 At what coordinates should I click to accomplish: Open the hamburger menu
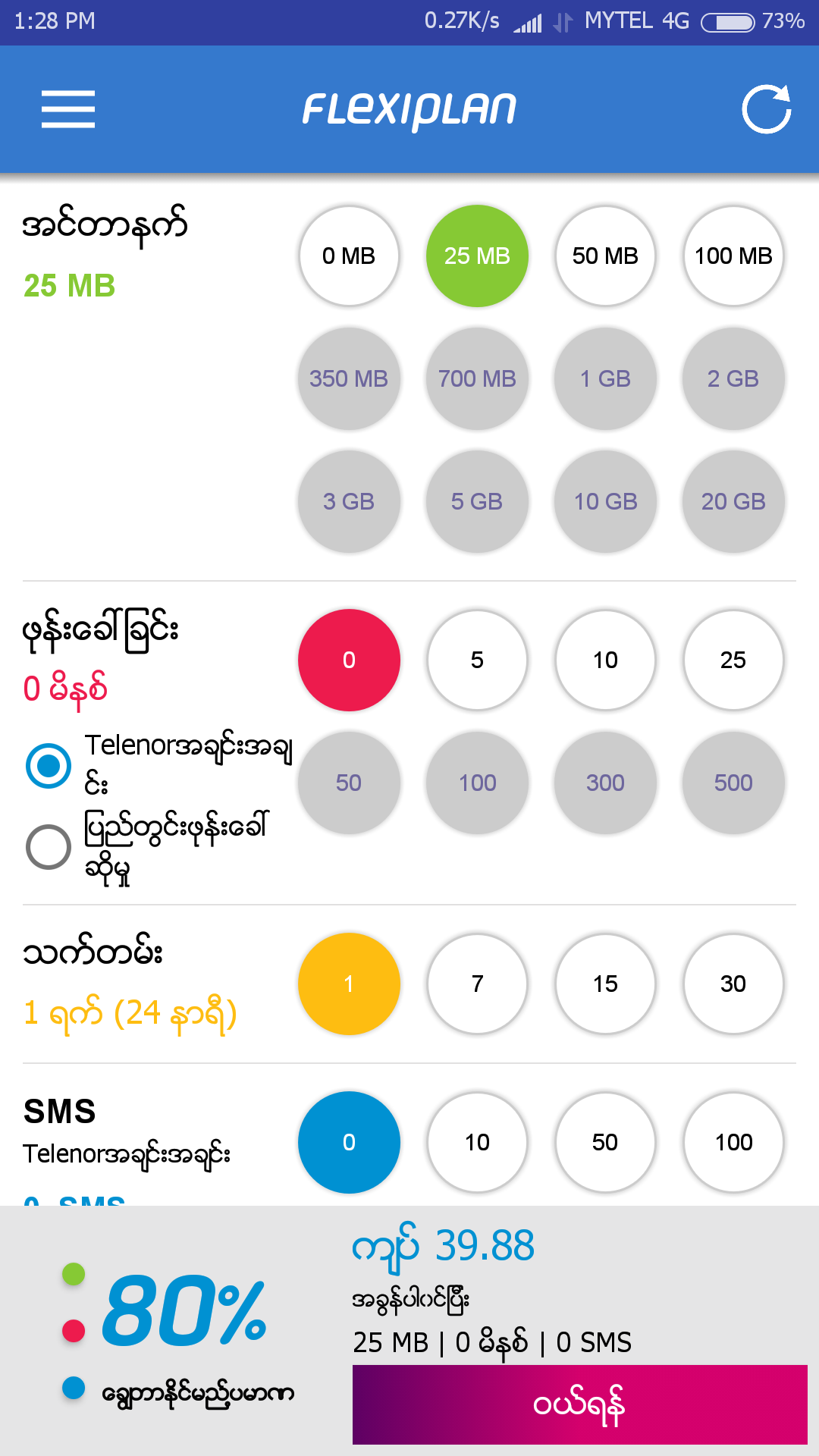pyautogui.click(x=68, y=109)
